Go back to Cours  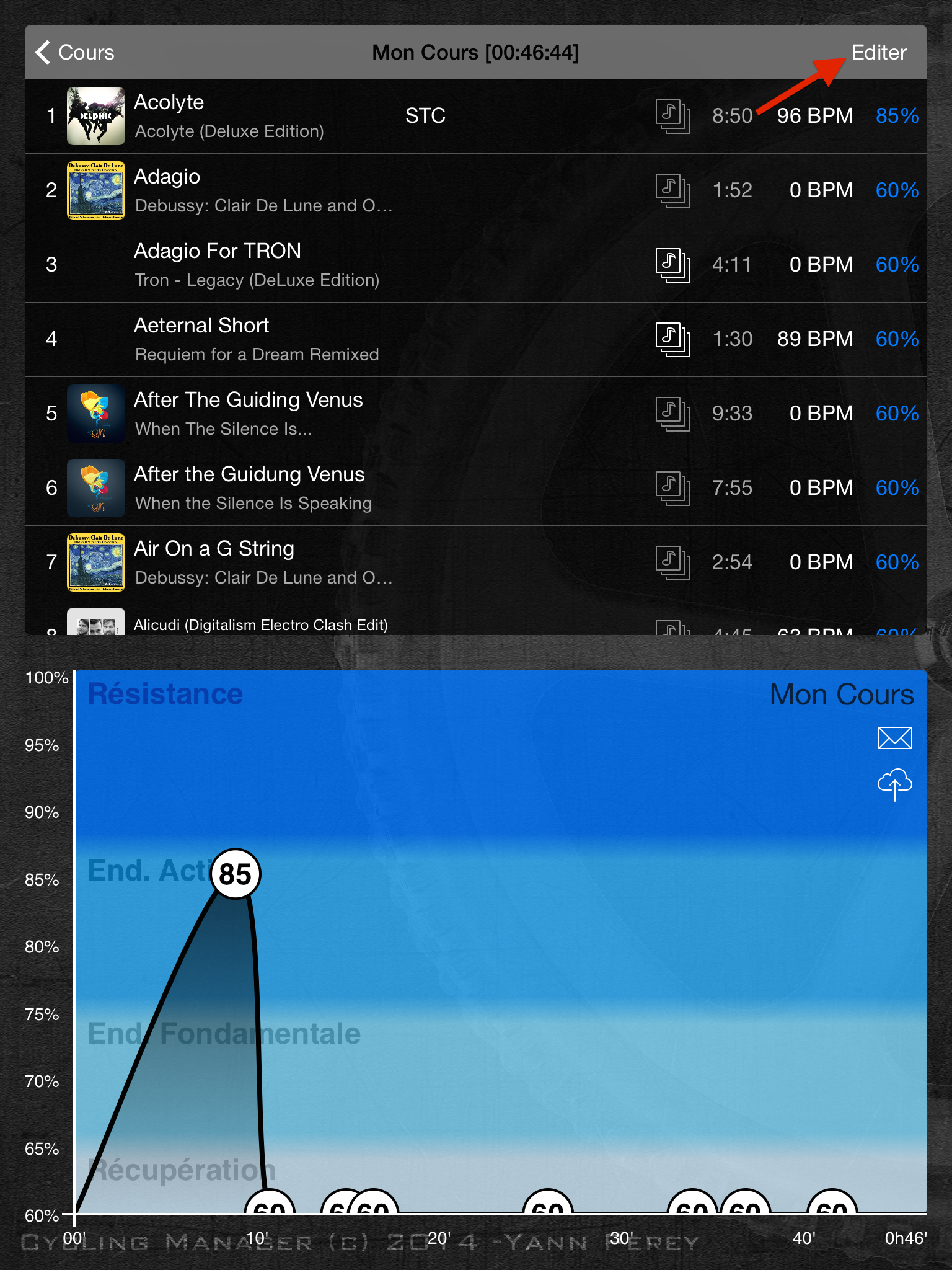[x=76, y=53]
